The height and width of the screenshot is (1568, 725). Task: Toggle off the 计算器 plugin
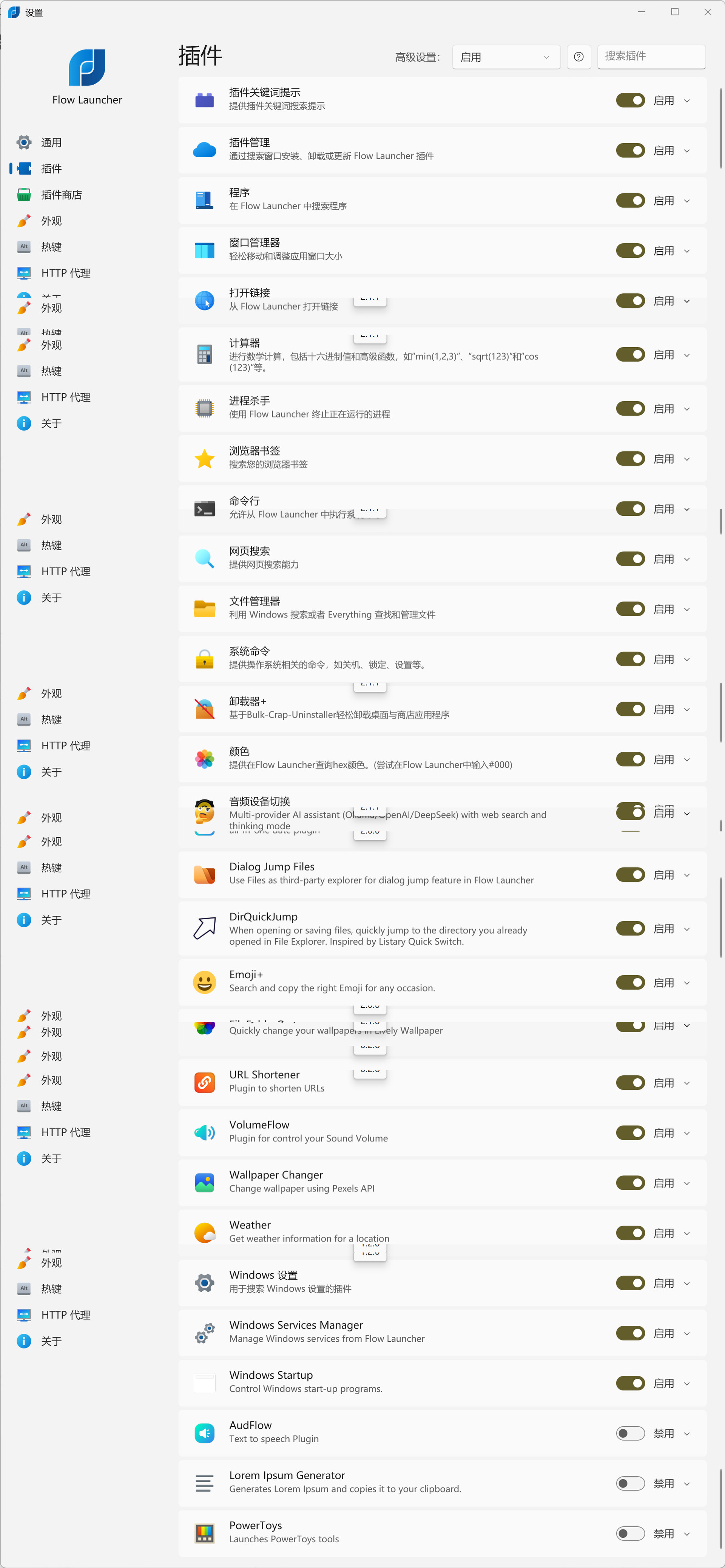click(x=630, y=355)
